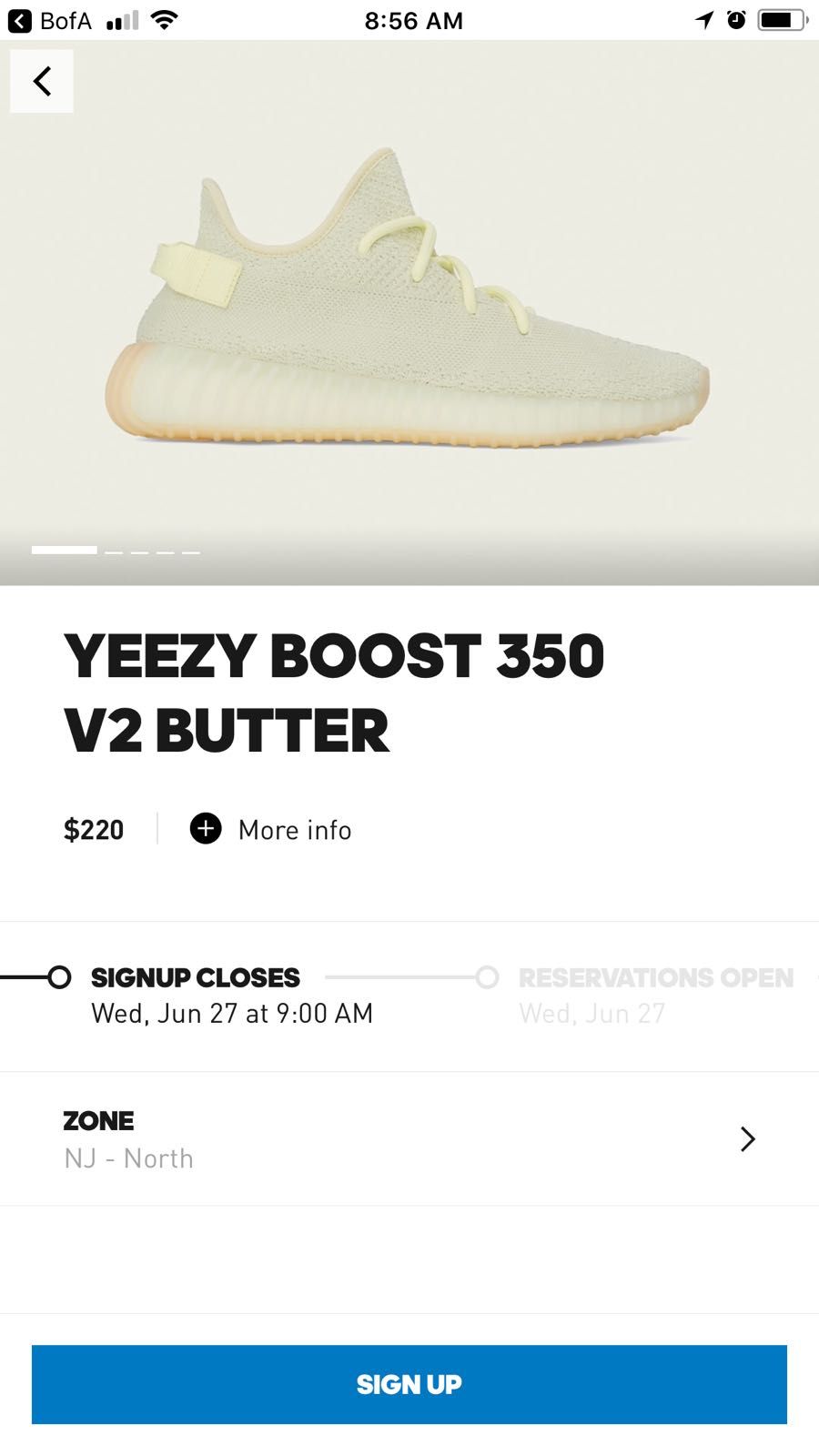Tap the blue SIGN UP button
Screen dimensions: 819x1456
coord(409,1384)
